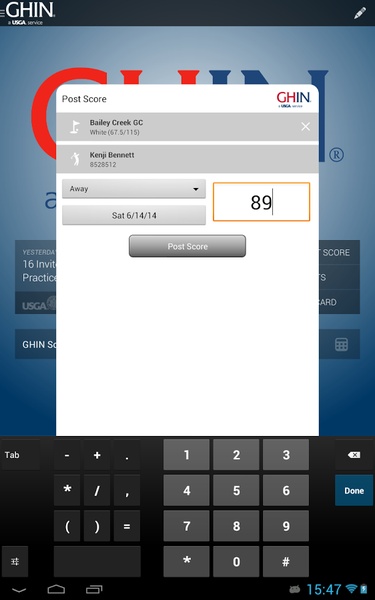This screenshot has width=375, height=600.
Task: Change the date Sat 6/14/14
Action: tap(134, 215)
